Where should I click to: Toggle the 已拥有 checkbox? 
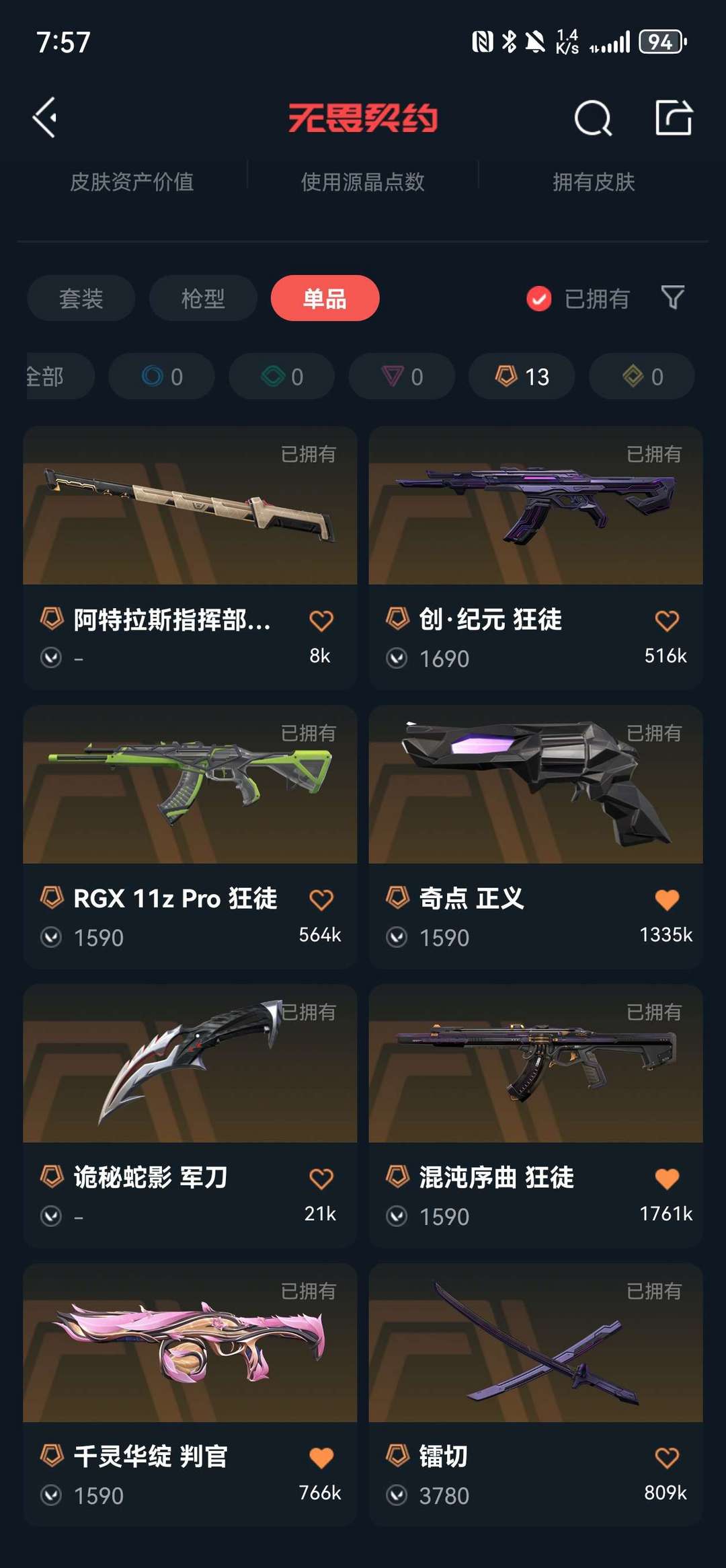538,299
